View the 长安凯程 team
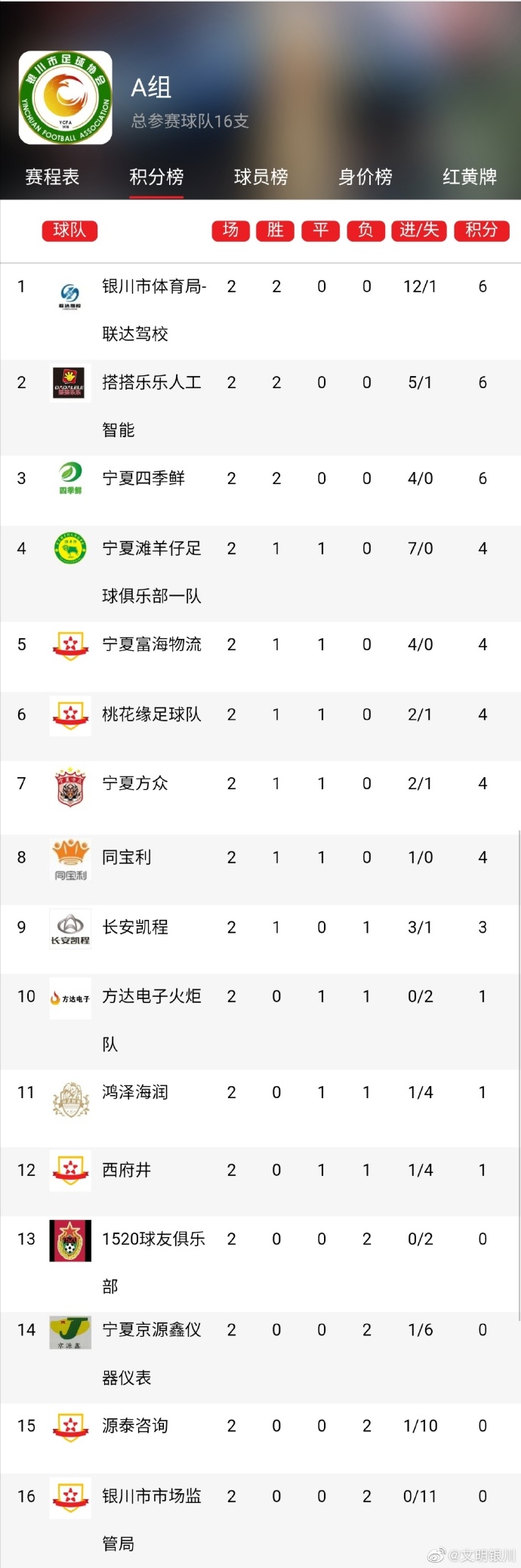The image size is (521, 1568). click(x=135, y=928)
